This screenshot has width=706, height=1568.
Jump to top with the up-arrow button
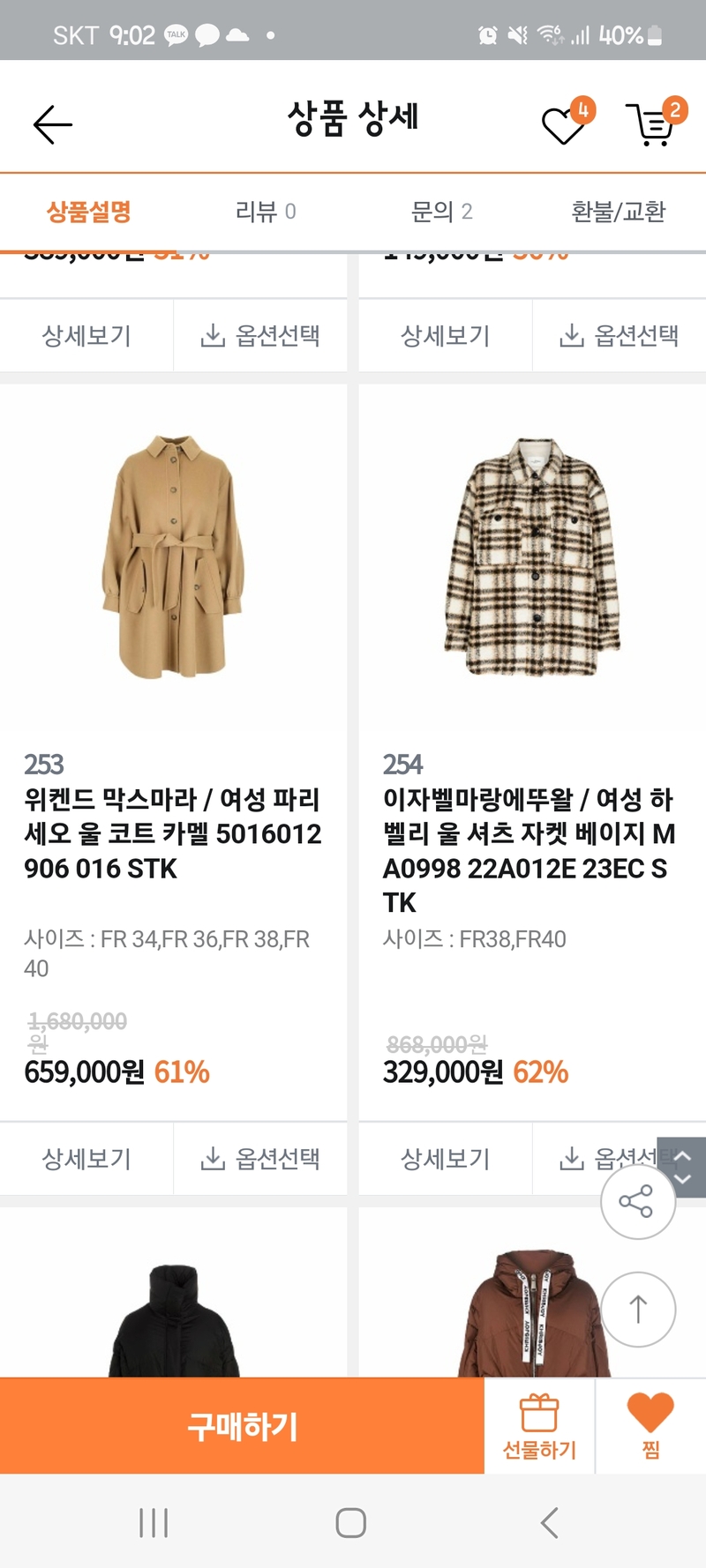[638, 1309]
